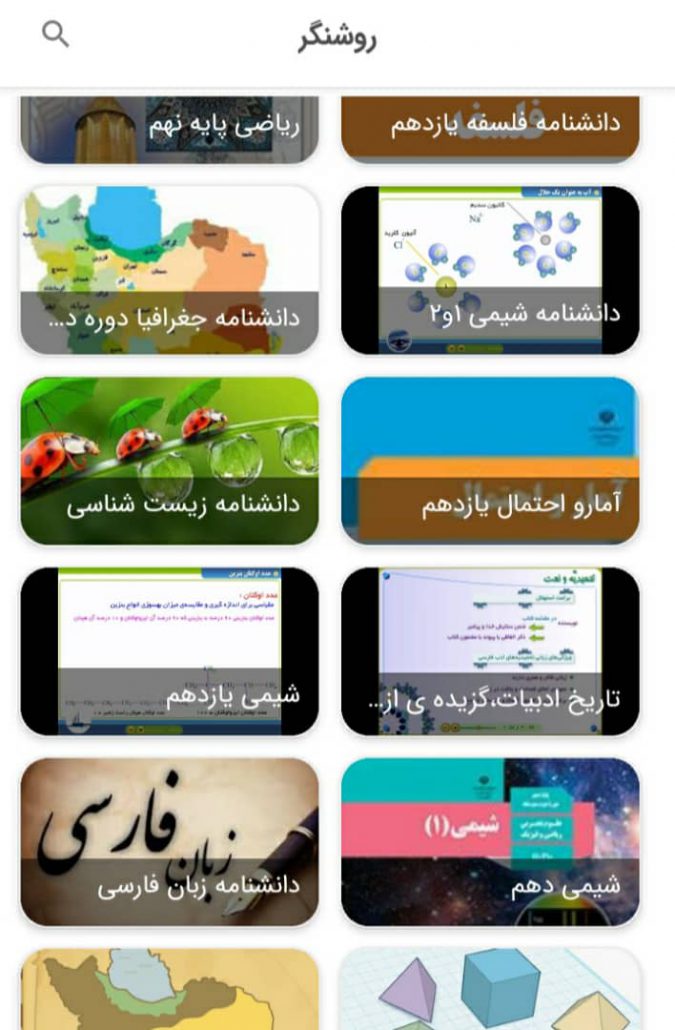This screenshot has height=1030, width=675.
Task: Open دانشنامه شیمی ۱و۲ card
Action: pyautogui.click(x=490, y=270)
